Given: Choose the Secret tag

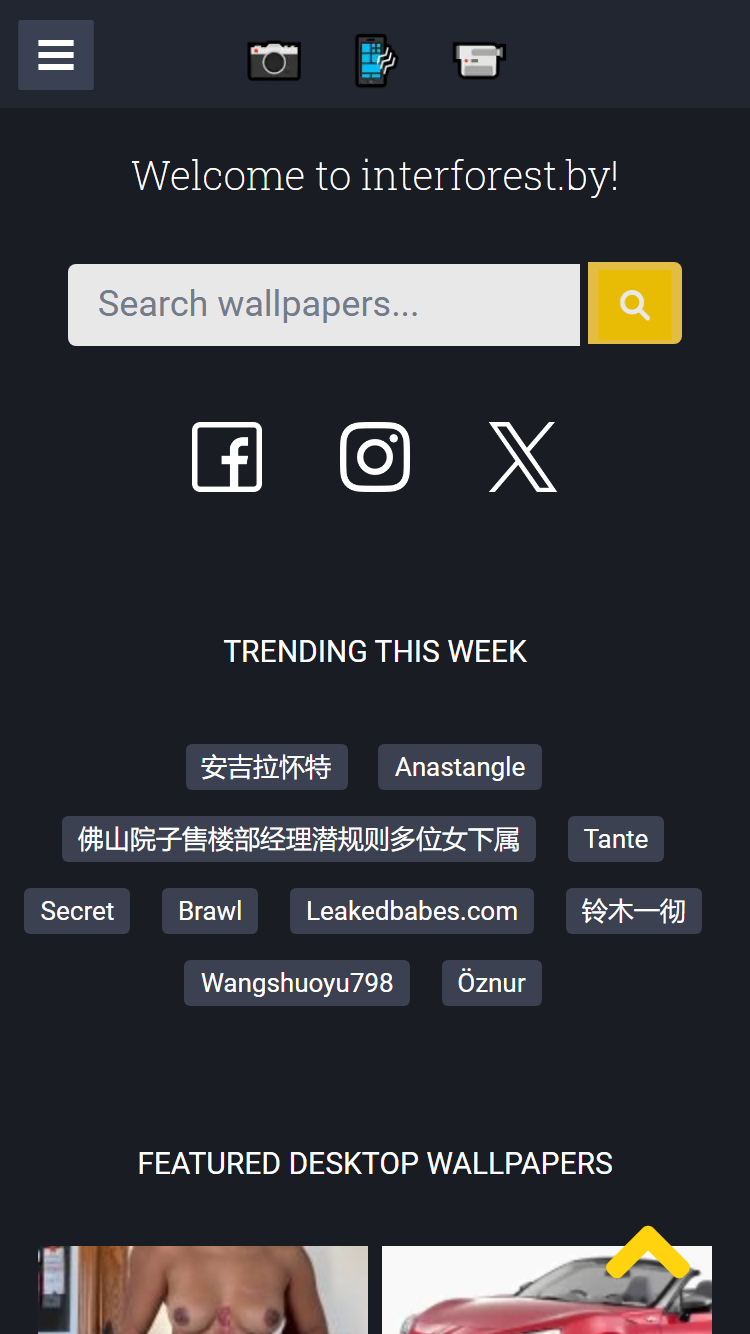Looking at the screenshot, I should click(77, 911).
